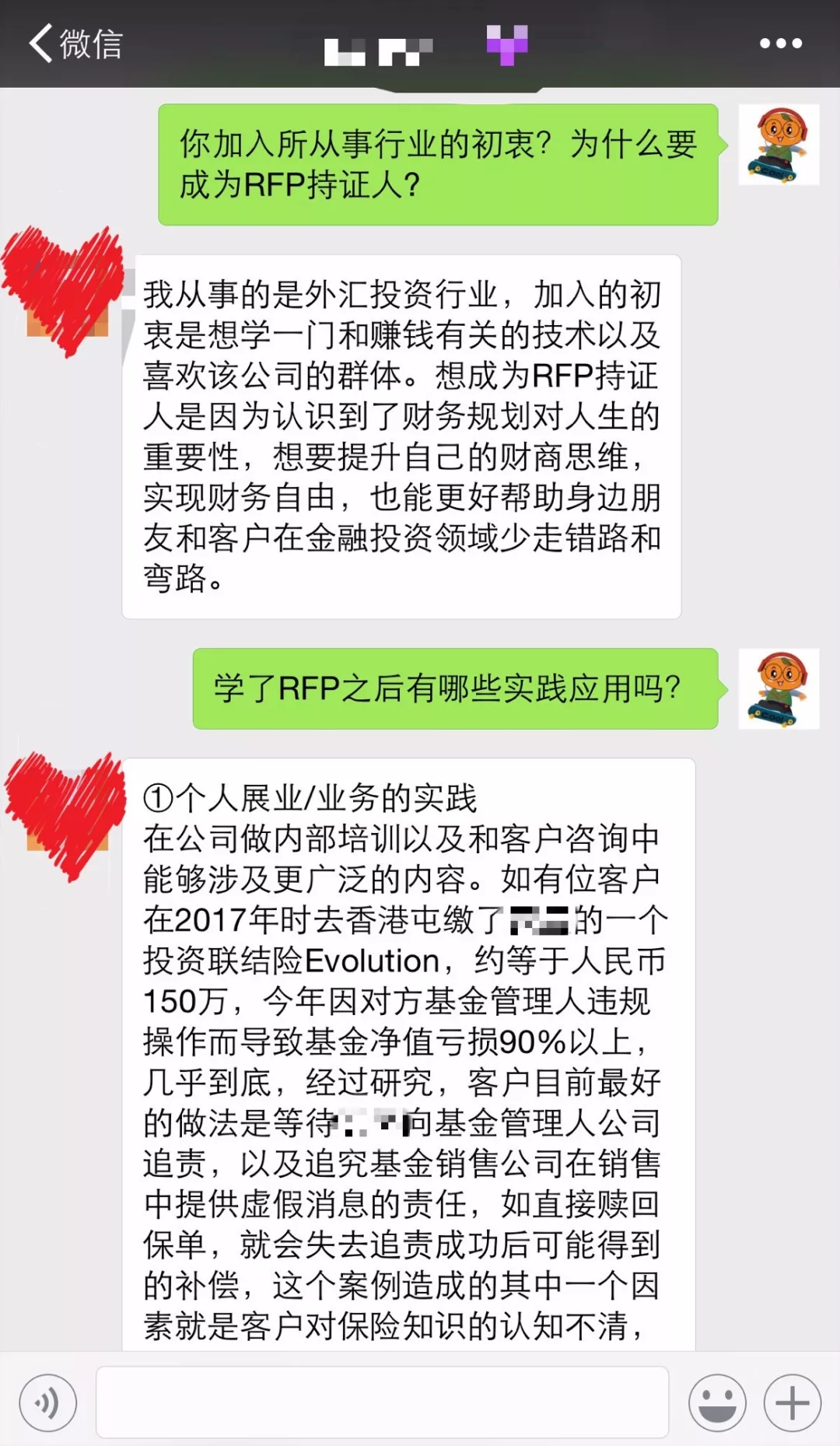Focus the message text field
Viewport: 840px width, 1446px height.
(382, 1402)
